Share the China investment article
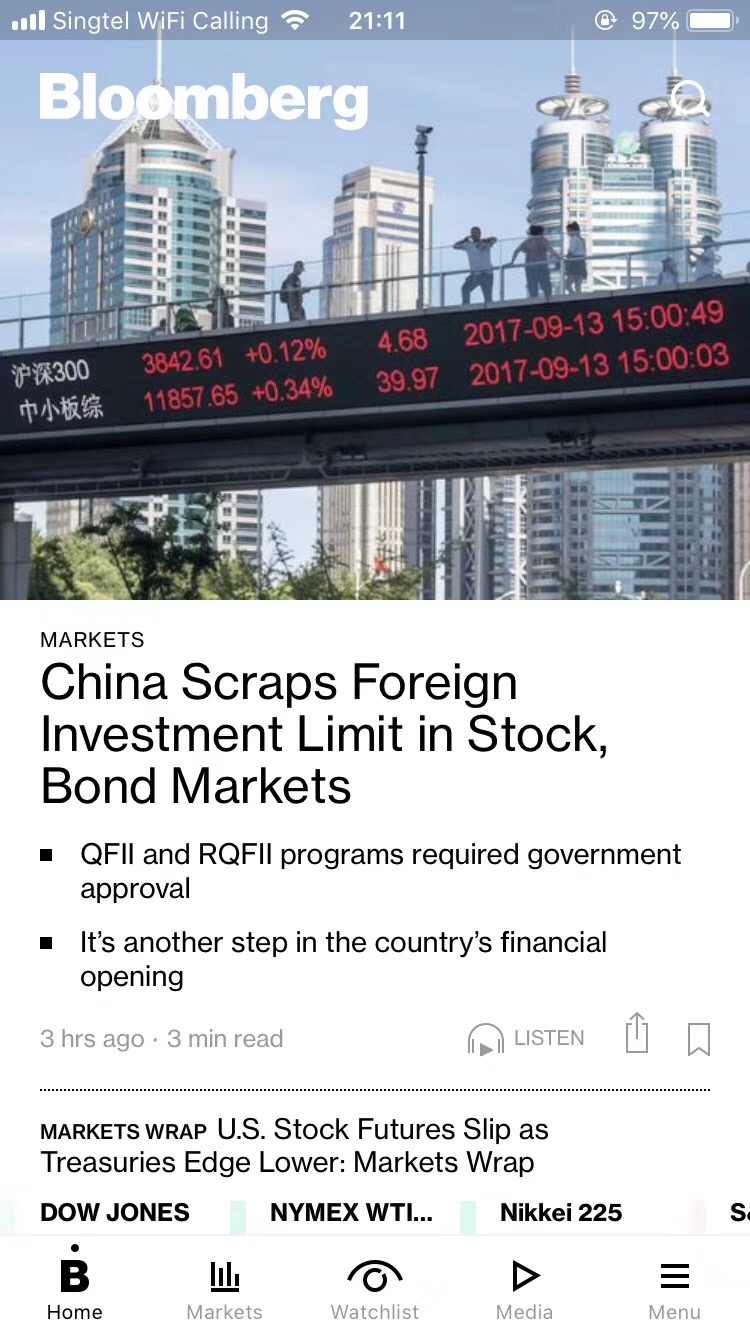 [637, 1034]
